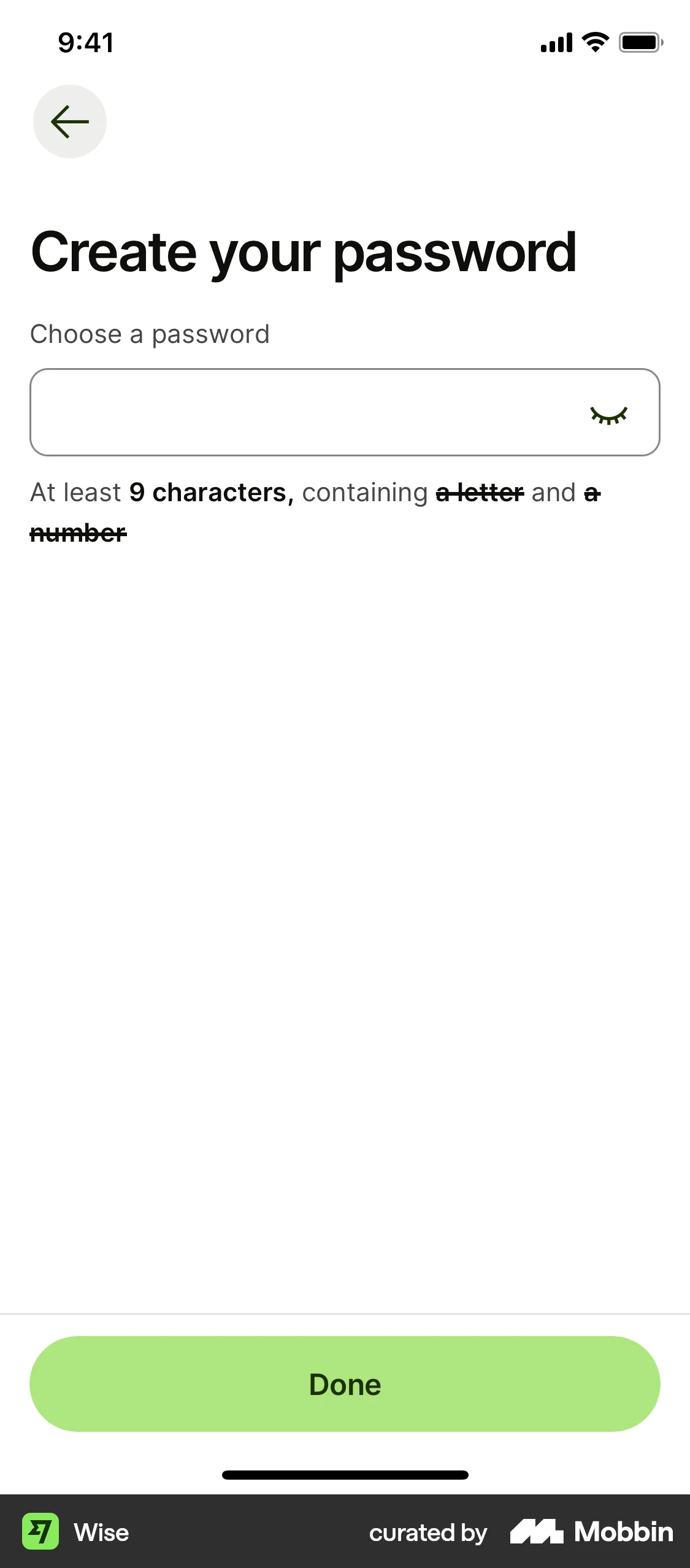Click the arrow inside the circular back button
The image size is (690, 1568).
tap(69, 121)
